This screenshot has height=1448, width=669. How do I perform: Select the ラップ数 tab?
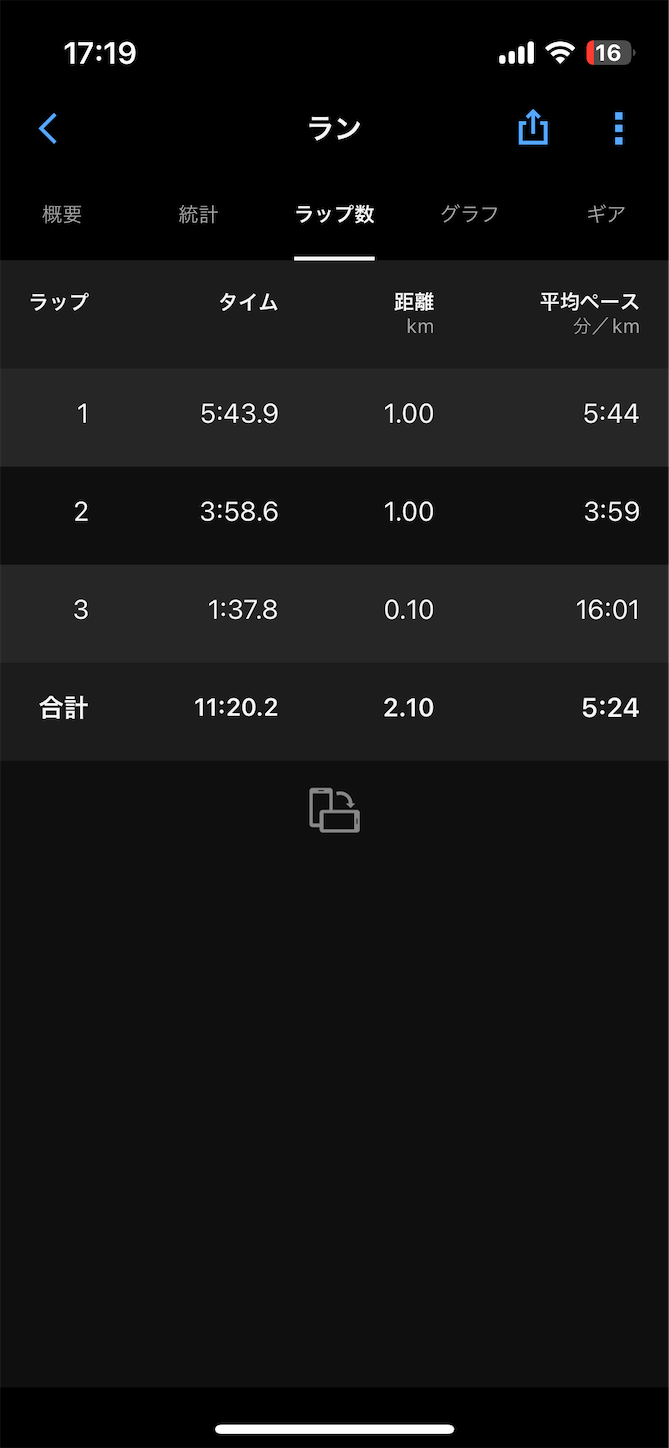(334, 214)
